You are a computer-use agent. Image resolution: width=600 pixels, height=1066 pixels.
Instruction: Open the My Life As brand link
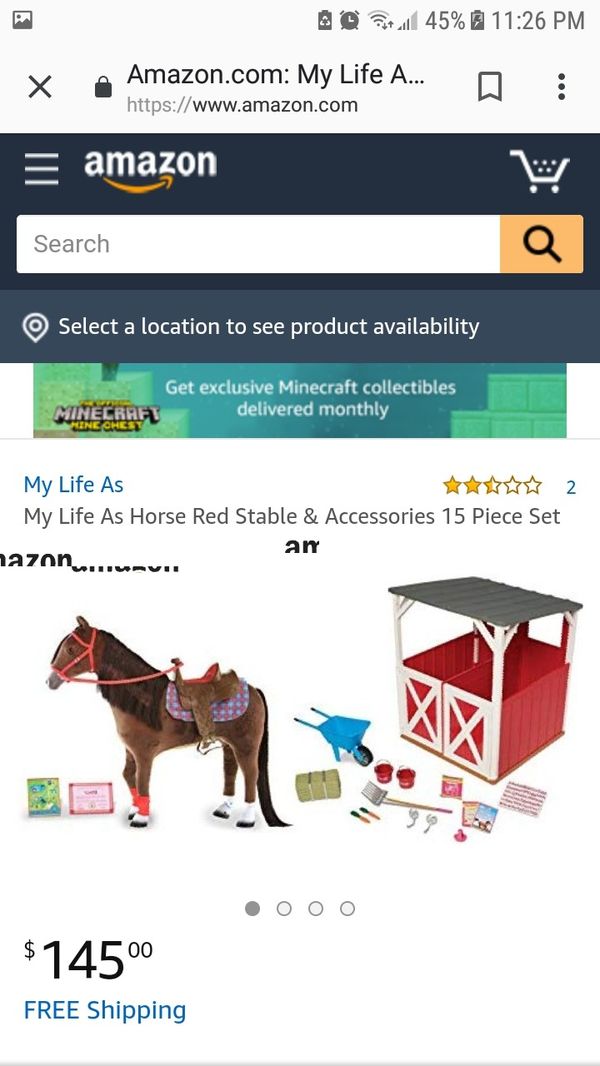click(73, 485)
